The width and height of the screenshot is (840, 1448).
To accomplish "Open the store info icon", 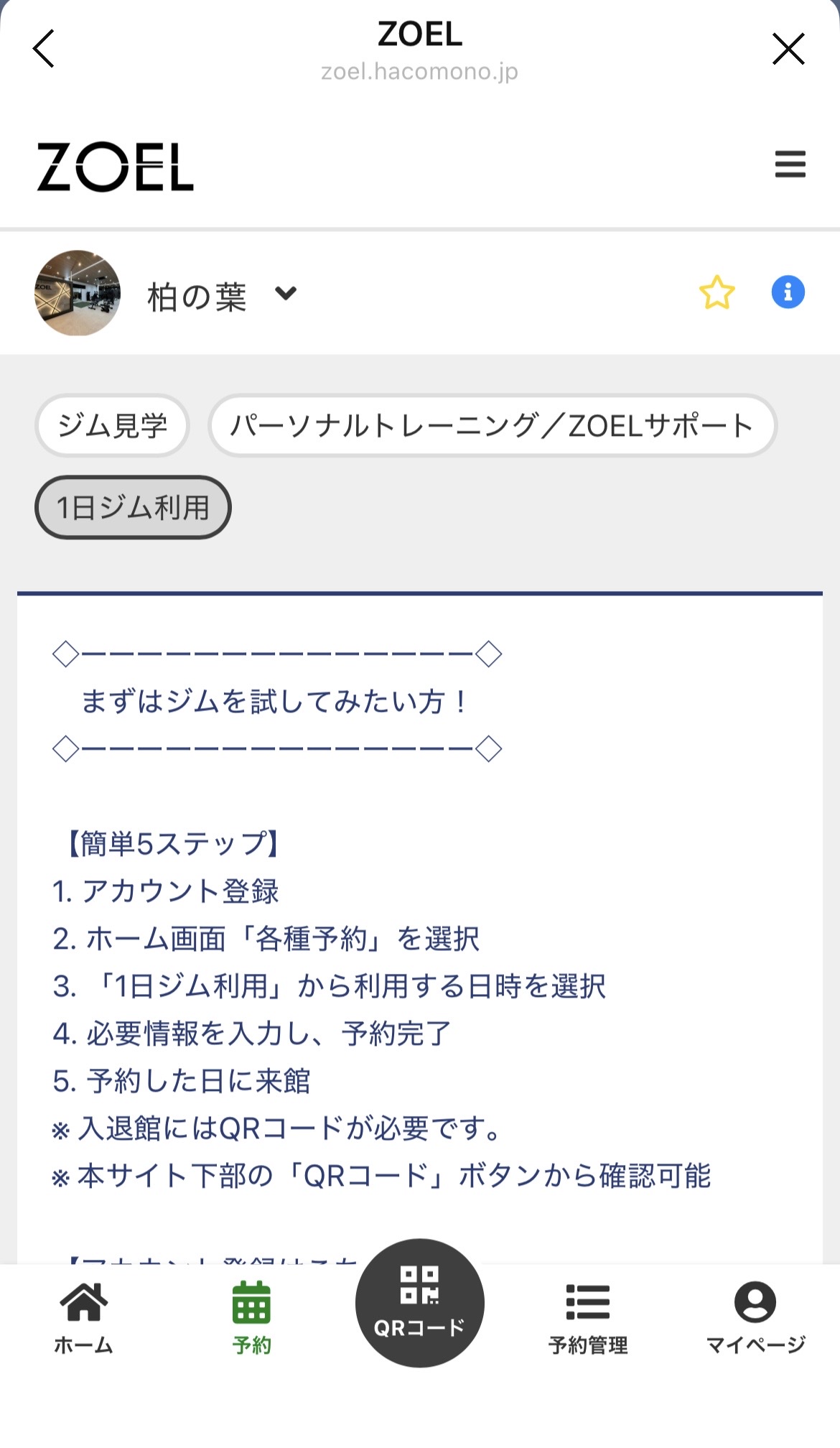I will point(788,292).
